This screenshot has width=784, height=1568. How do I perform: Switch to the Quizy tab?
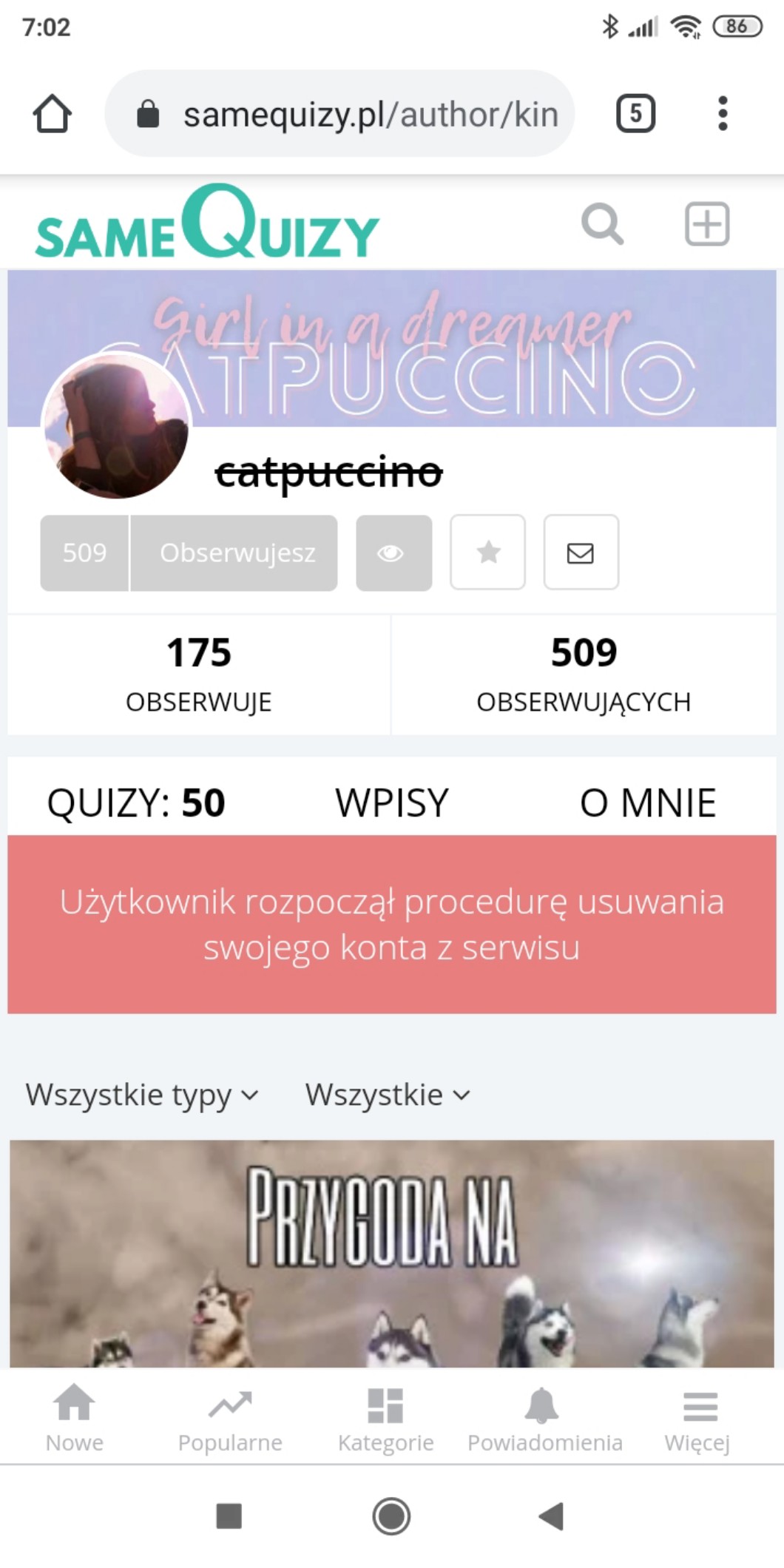pos(136,802)
